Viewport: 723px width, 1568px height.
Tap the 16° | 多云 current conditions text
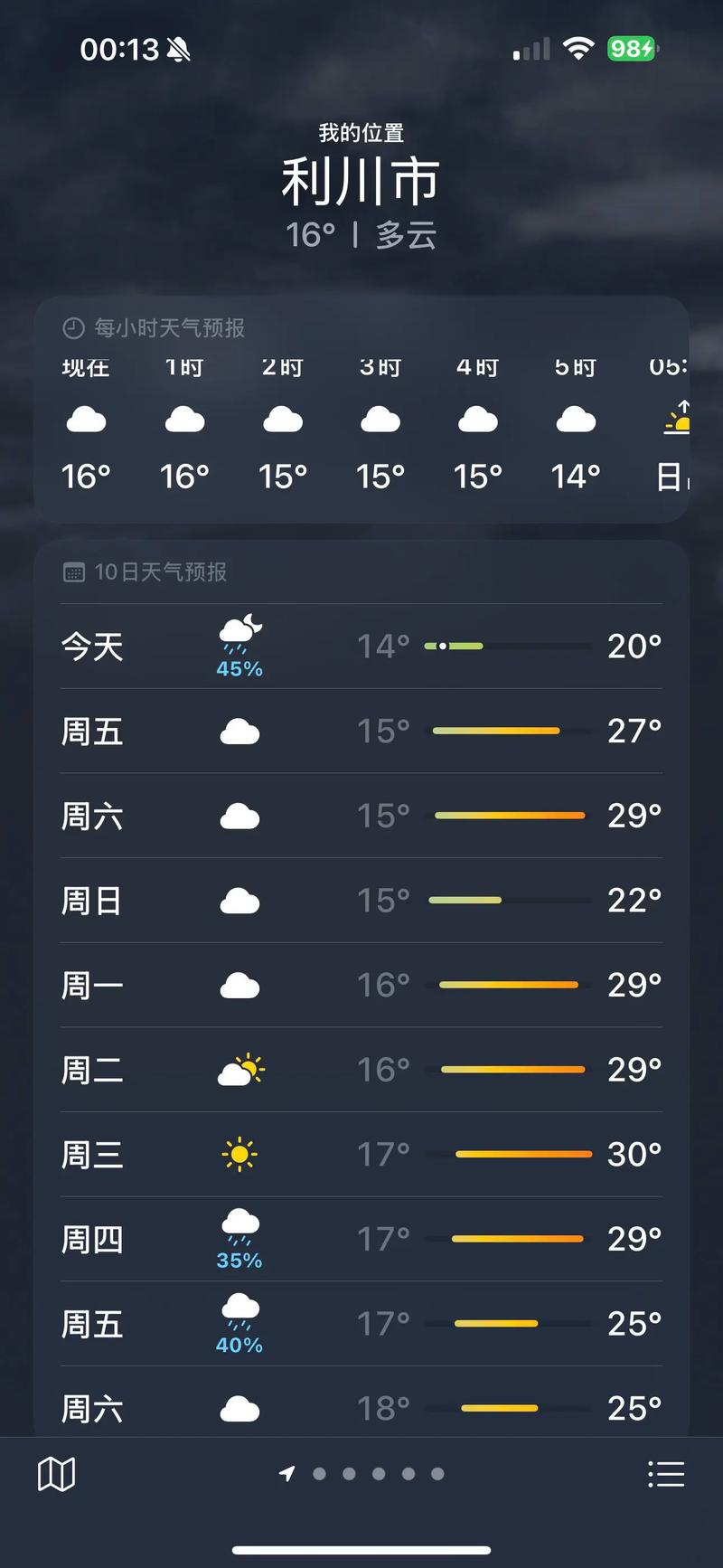pos(361,234)
